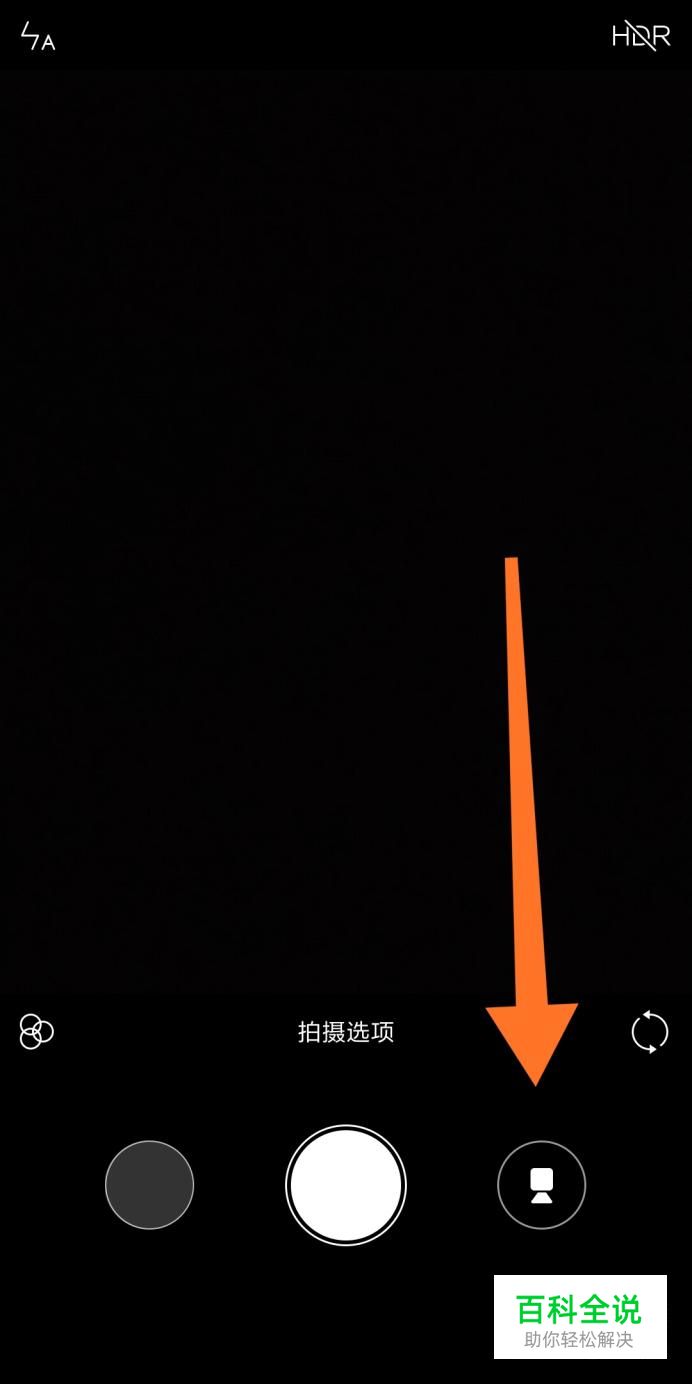
Task: Tap the white shutter button
Action: pos(346,1185)
